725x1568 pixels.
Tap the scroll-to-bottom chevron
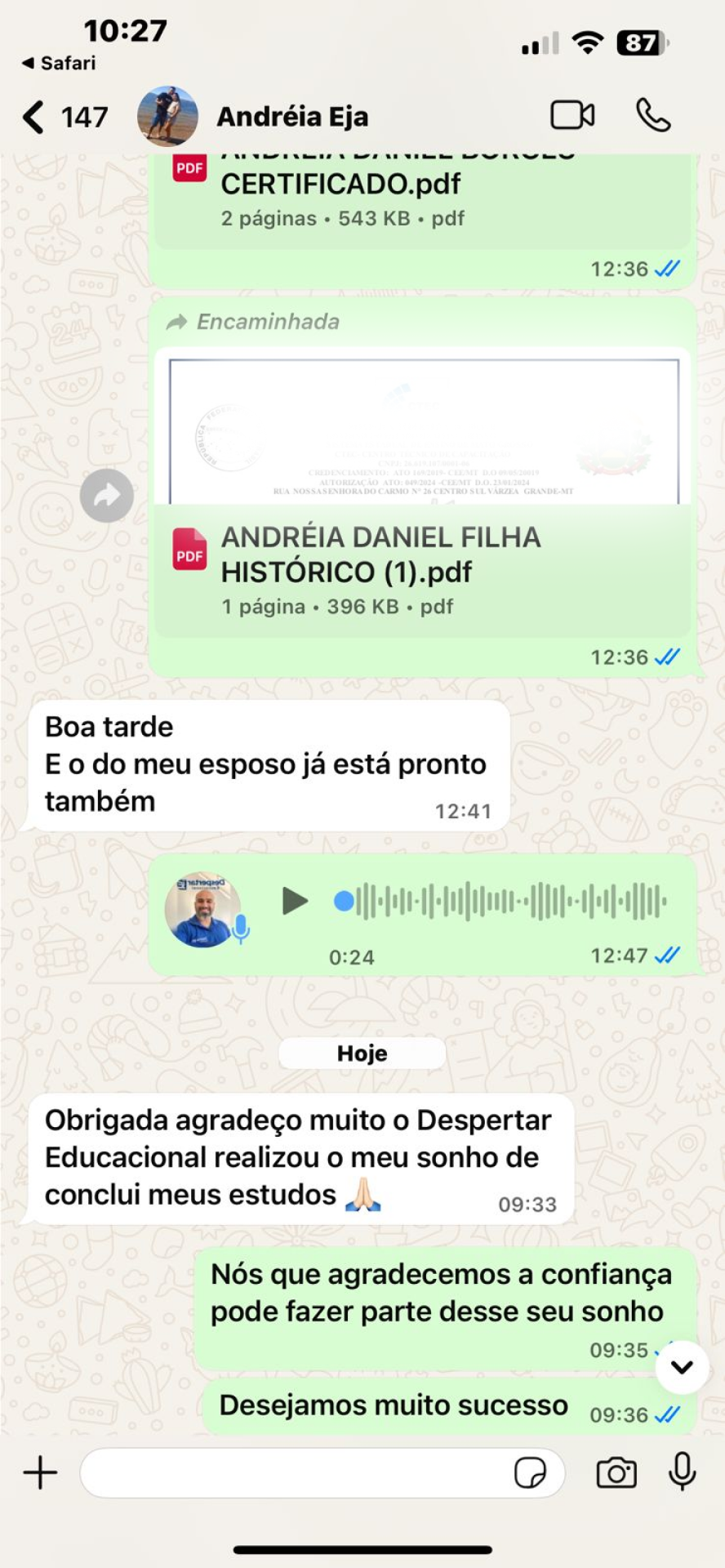680,1368
